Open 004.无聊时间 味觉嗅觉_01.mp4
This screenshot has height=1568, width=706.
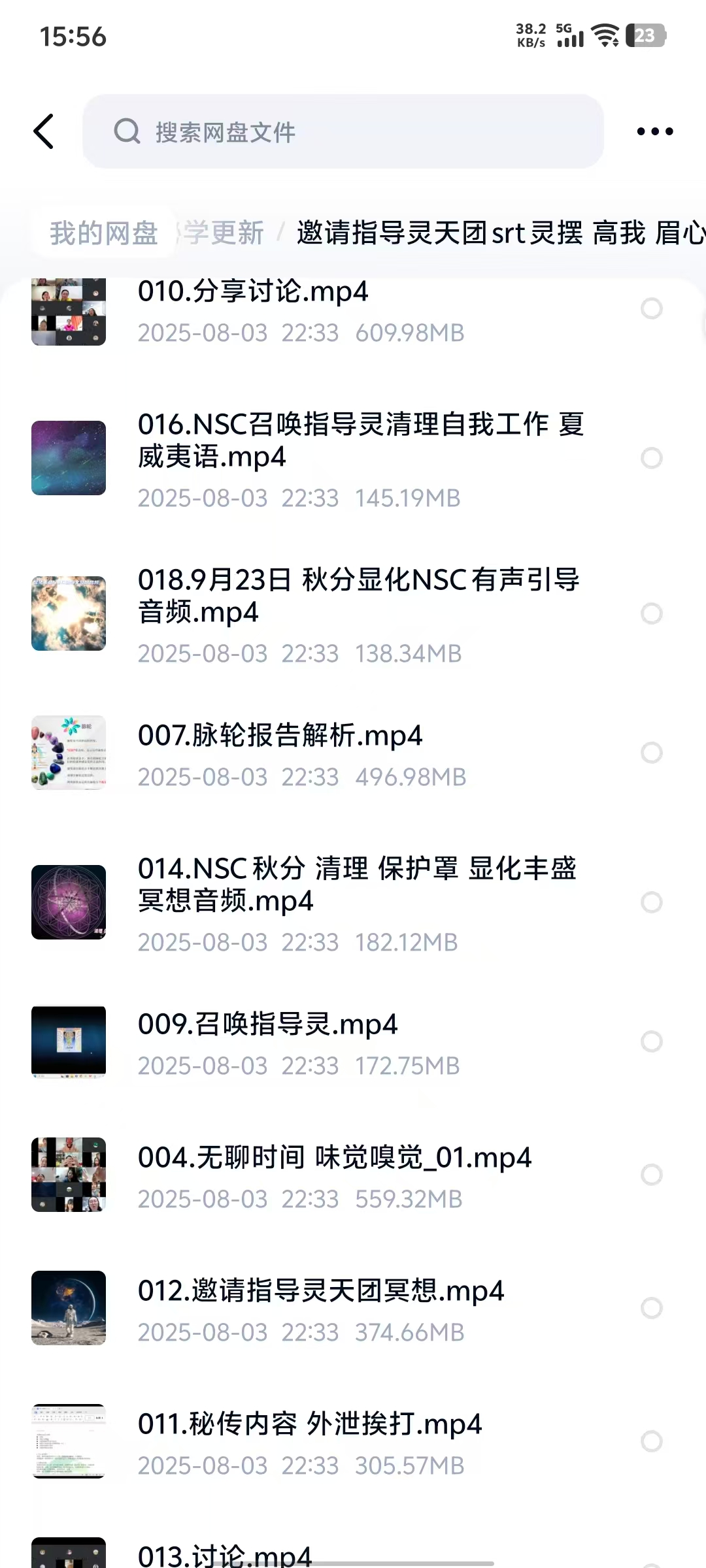pyautogui.click(x=334, y=1158)
